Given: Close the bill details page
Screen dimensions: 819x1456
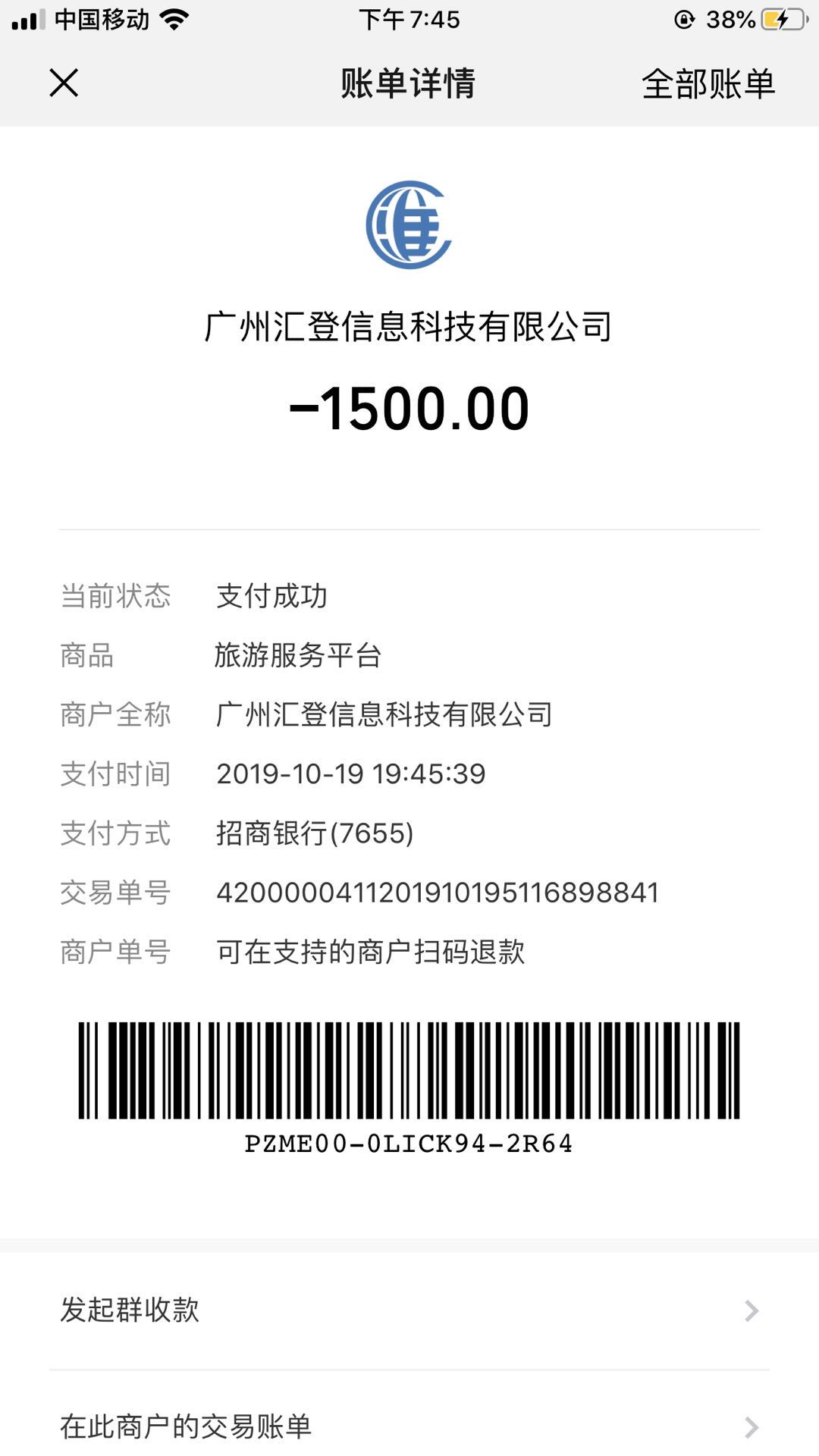Looking at the screenshot, I should click(64, 83).
